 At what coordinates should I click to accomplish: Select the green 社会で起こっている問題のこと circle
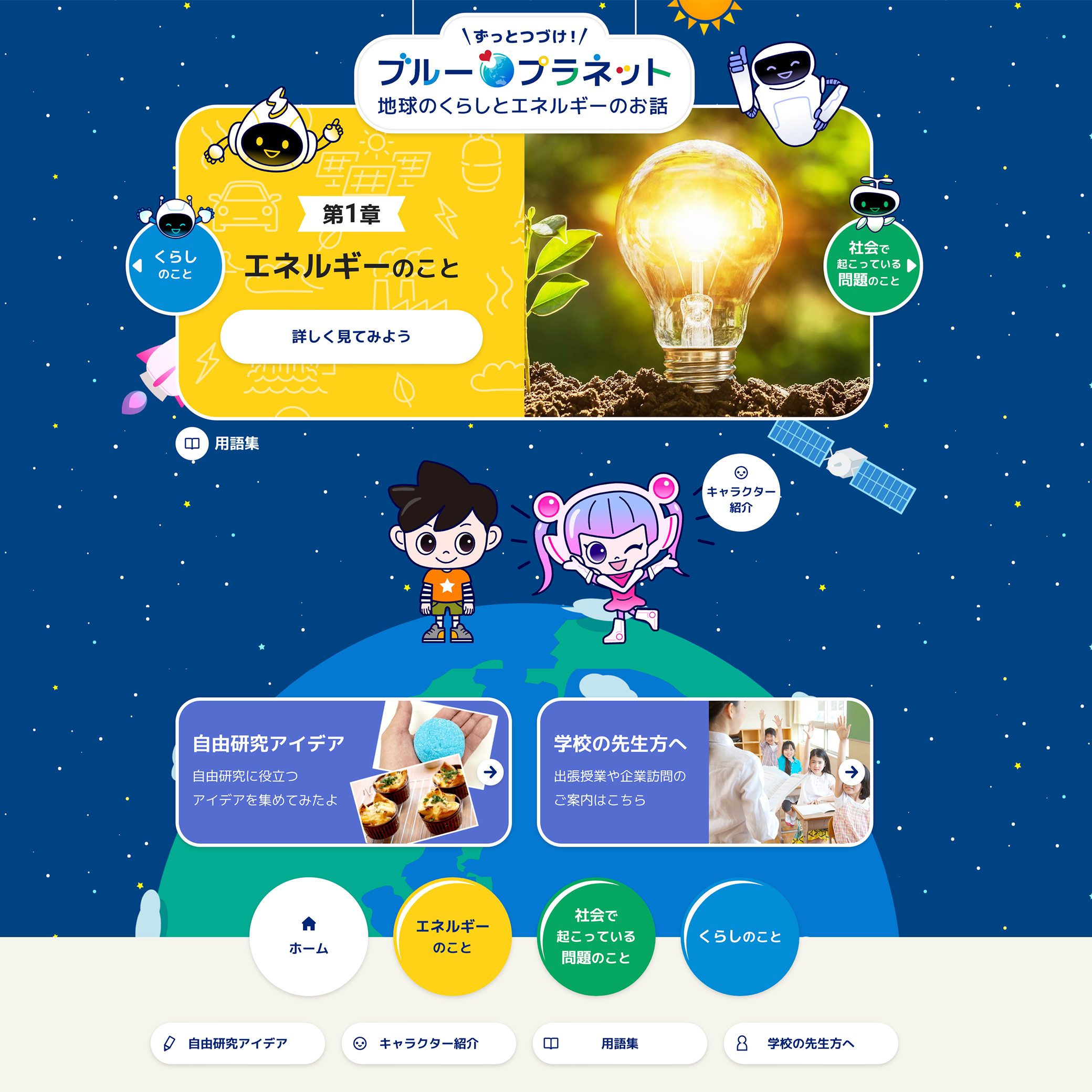(596, 937)
